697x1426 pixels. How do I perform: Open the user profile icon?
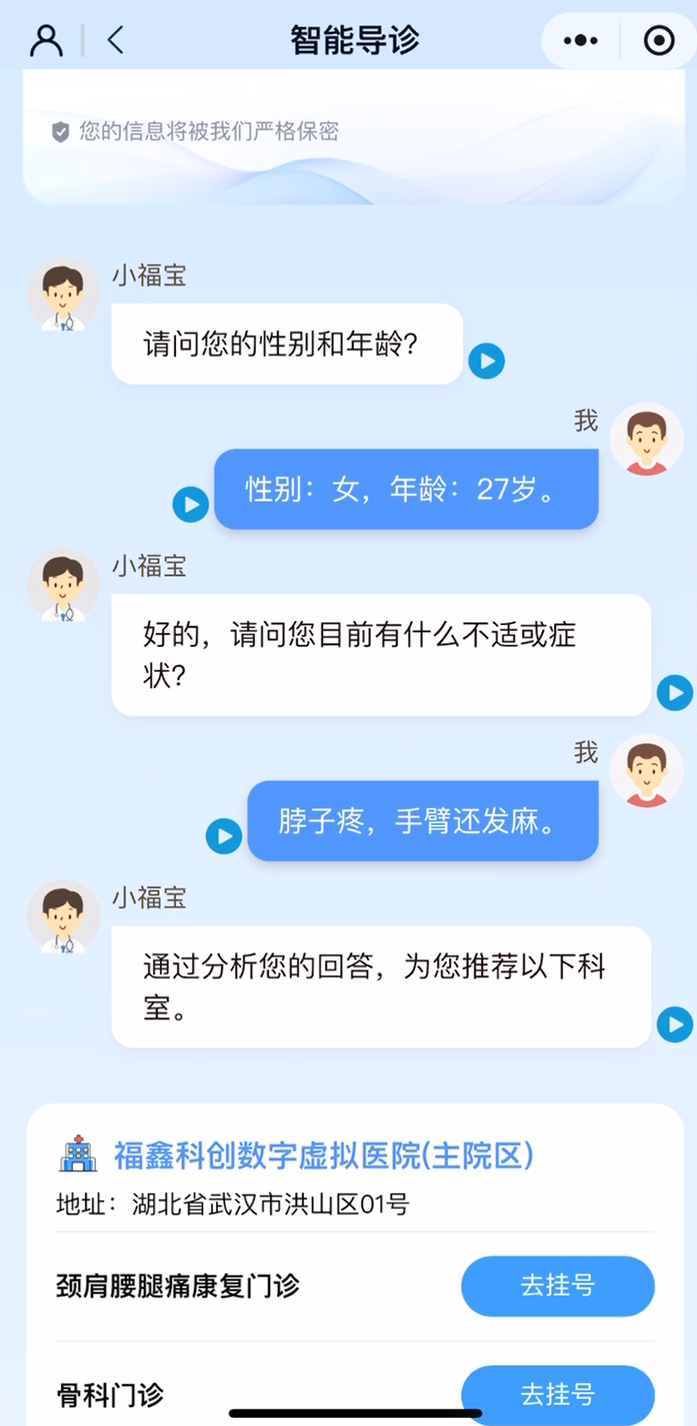(46, 40)
